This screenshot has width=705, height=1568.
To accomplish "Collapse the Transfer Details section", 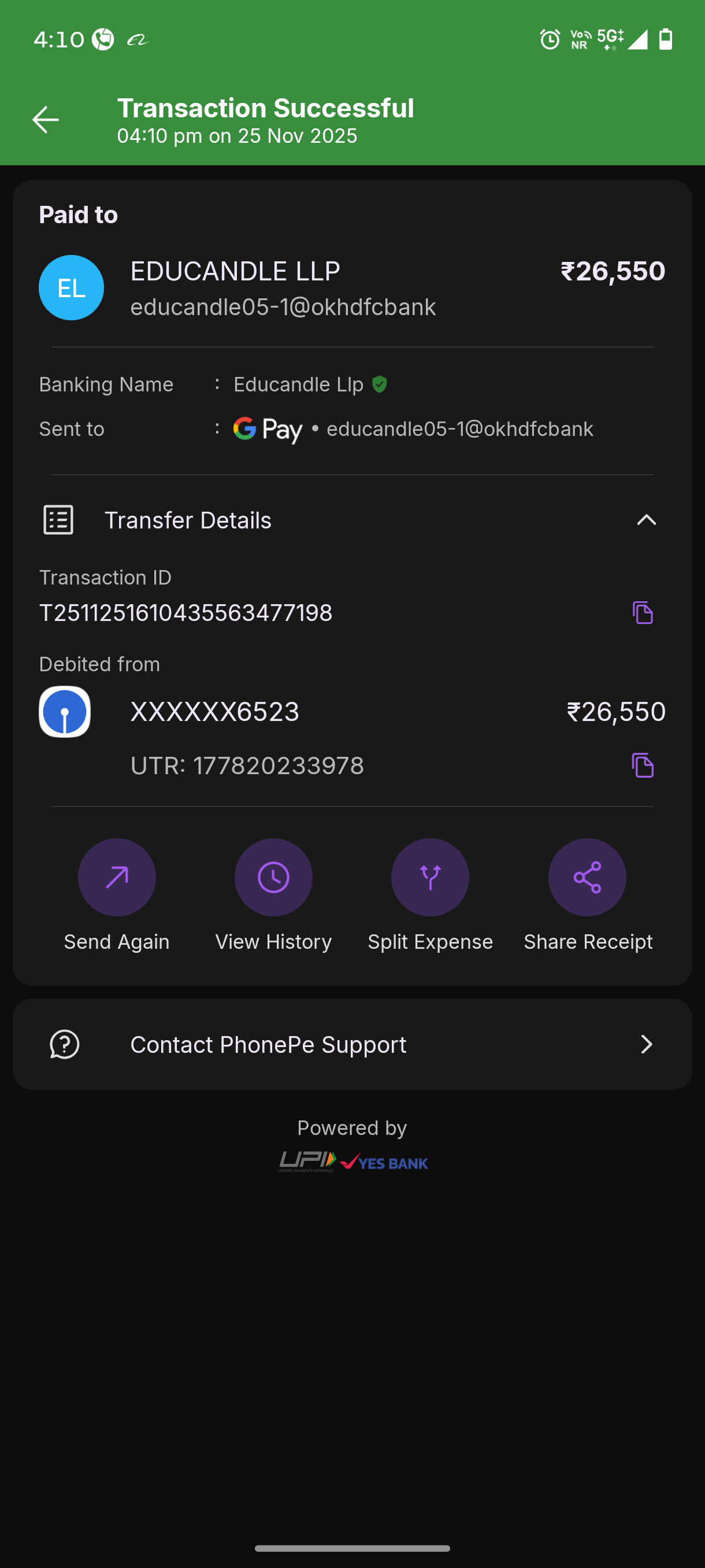I will click(645, 520).
